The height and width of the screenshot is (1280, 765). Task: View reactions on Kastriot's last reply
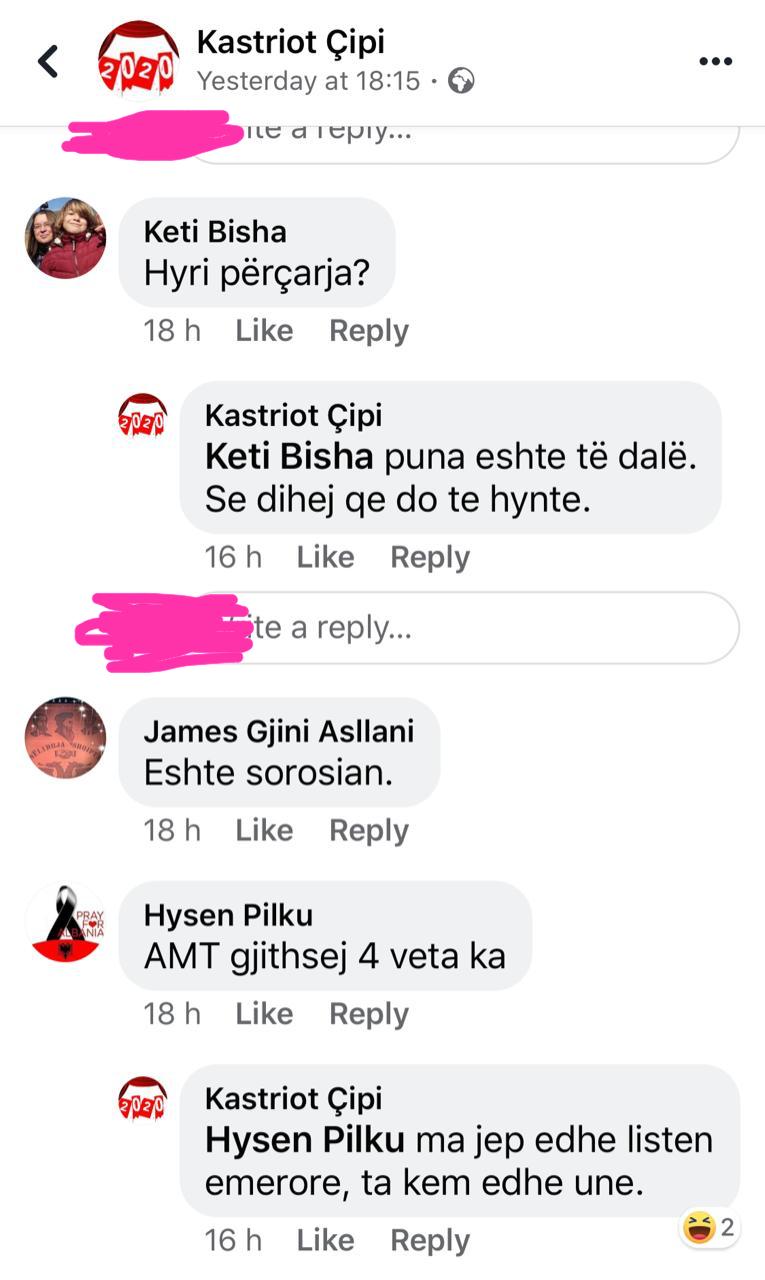(711, 1227)
